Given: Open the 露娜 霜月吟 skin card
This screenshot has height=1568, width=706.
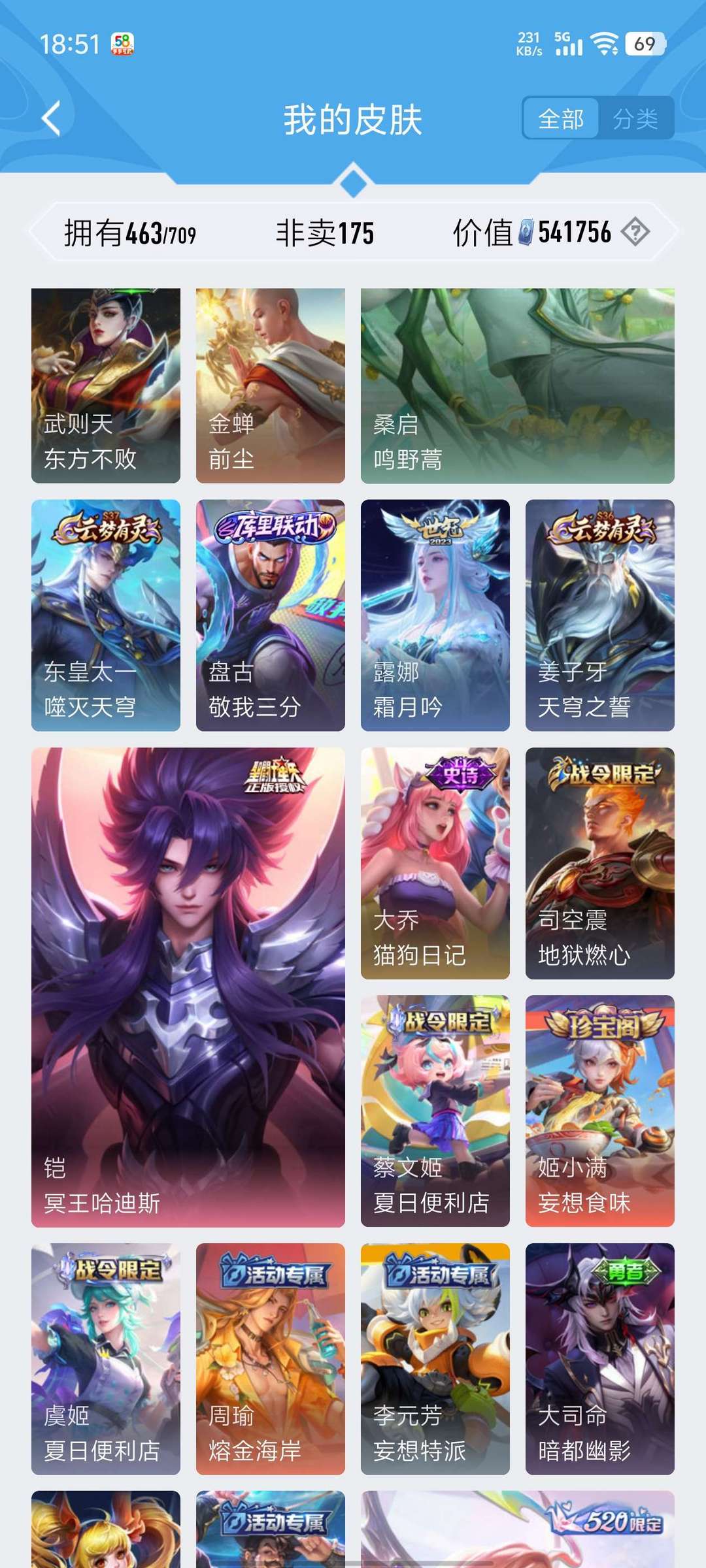Looking at the screenshot, I should [435, 615].
